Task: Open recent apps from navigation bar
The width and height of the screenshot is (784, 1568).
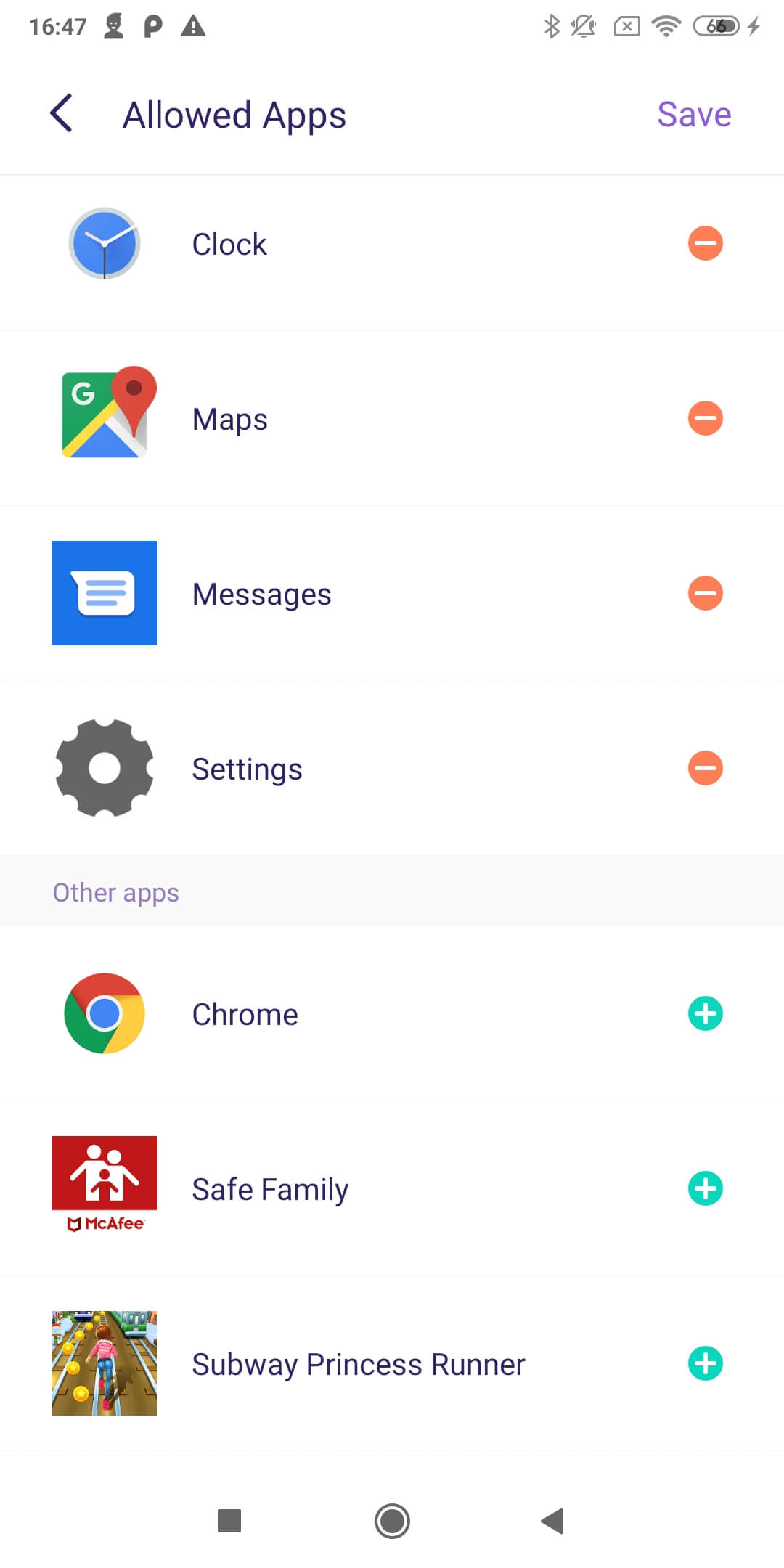Action: click(229, 1521)
